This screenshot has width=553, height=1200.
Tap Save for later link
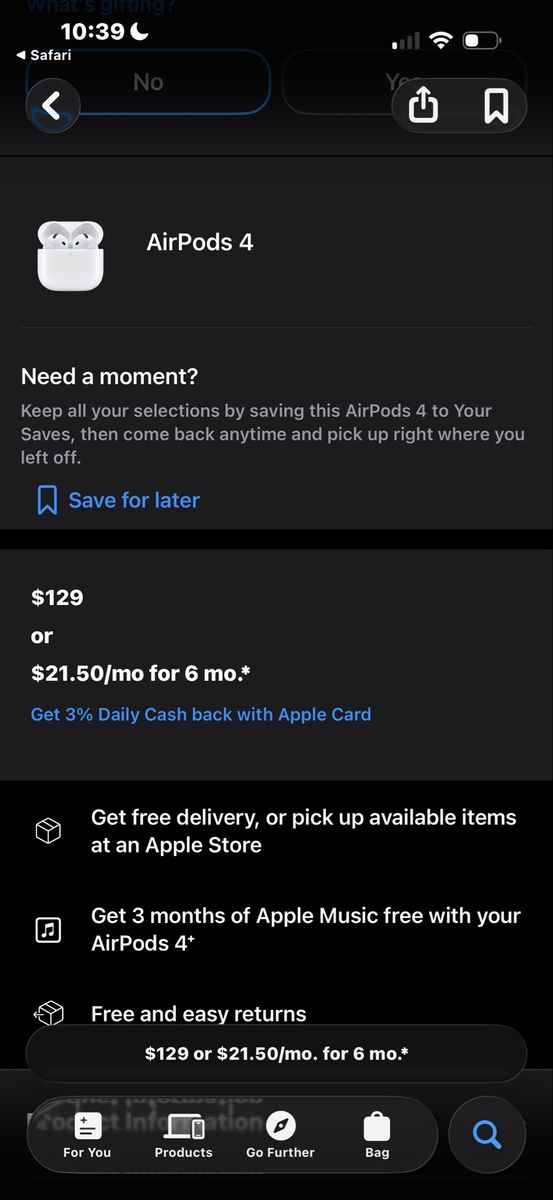(118, 500)
